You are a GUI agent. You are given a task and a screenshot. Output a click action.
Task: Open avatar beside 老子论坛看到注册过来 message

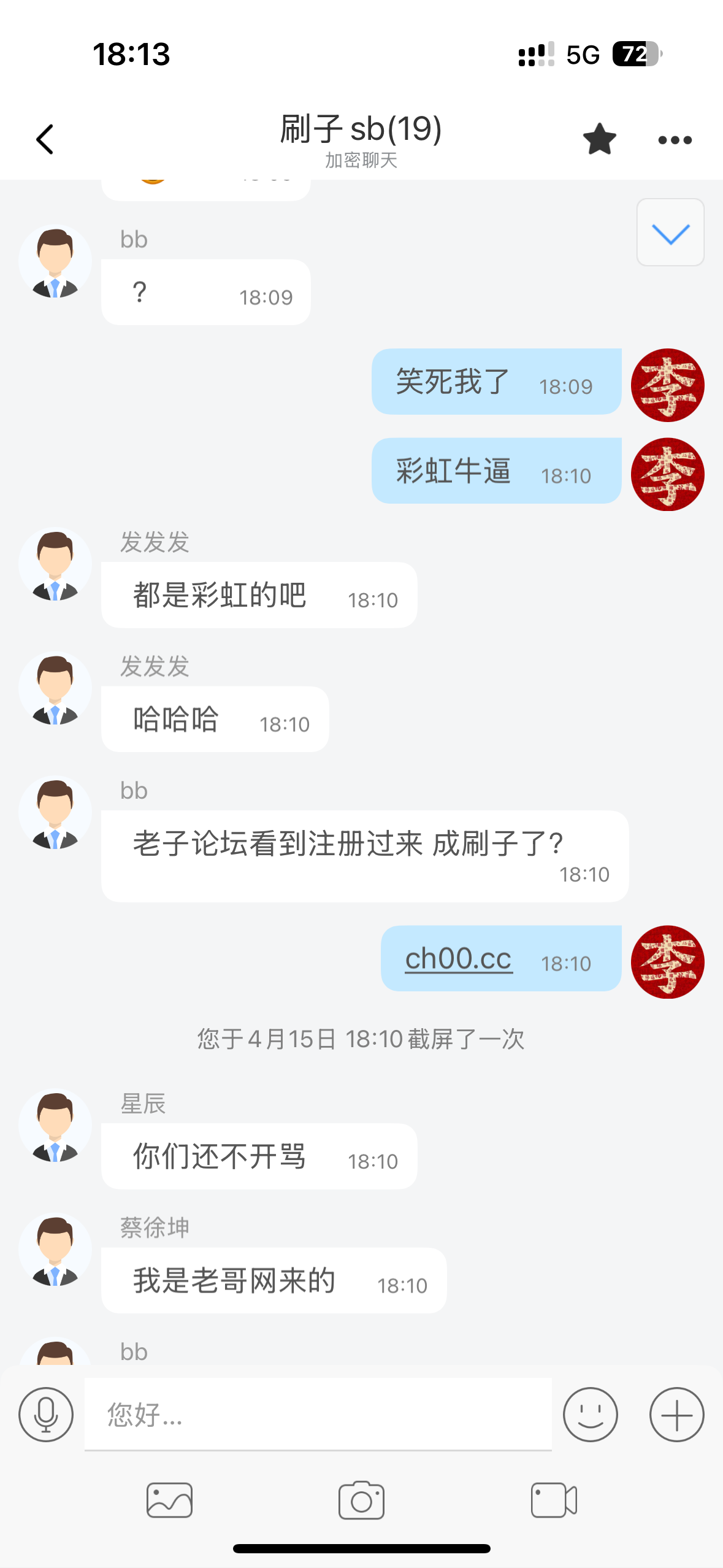tap(55, 813)
